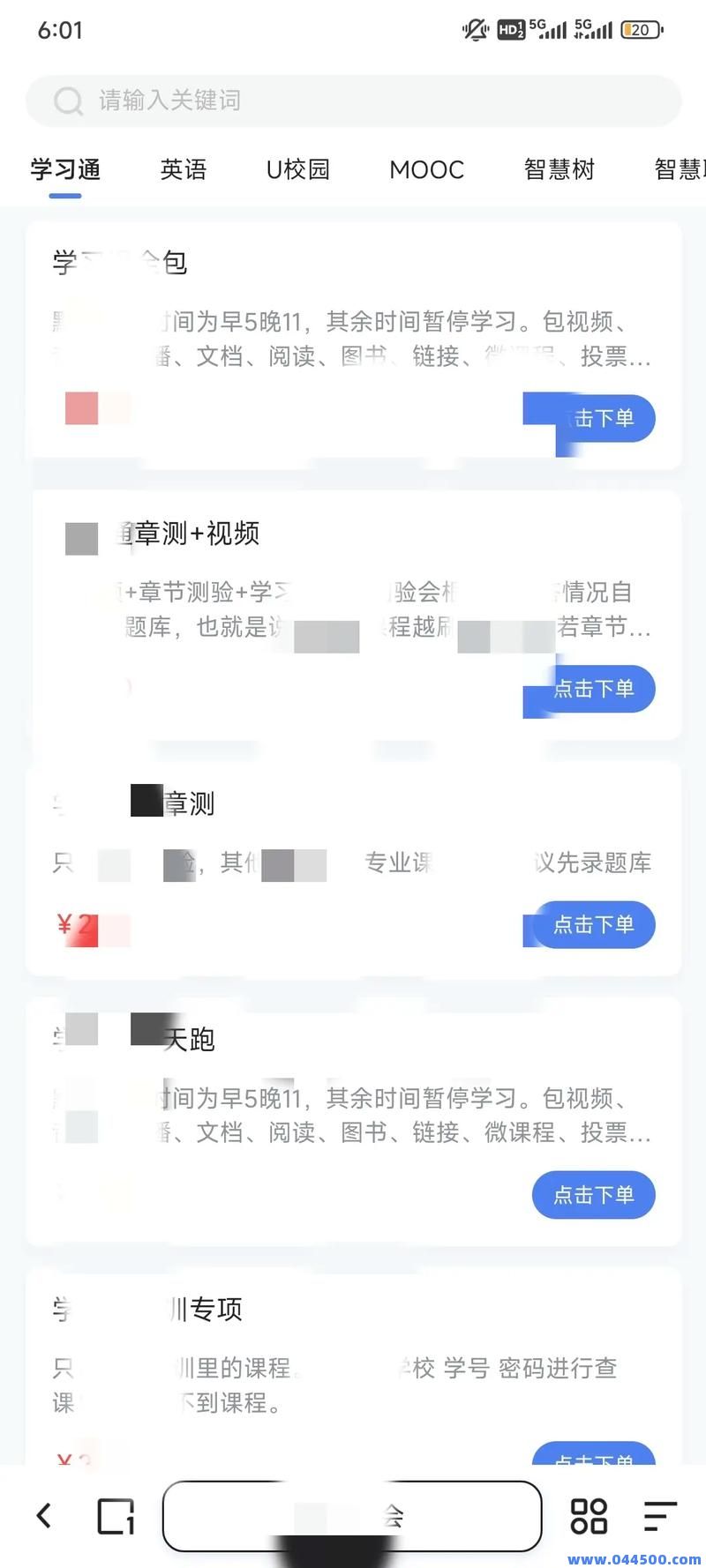Tap the grid/mini-program icon in bottom bar
This screenshot has width=706, height=1568.
[x=589, y=1515]
